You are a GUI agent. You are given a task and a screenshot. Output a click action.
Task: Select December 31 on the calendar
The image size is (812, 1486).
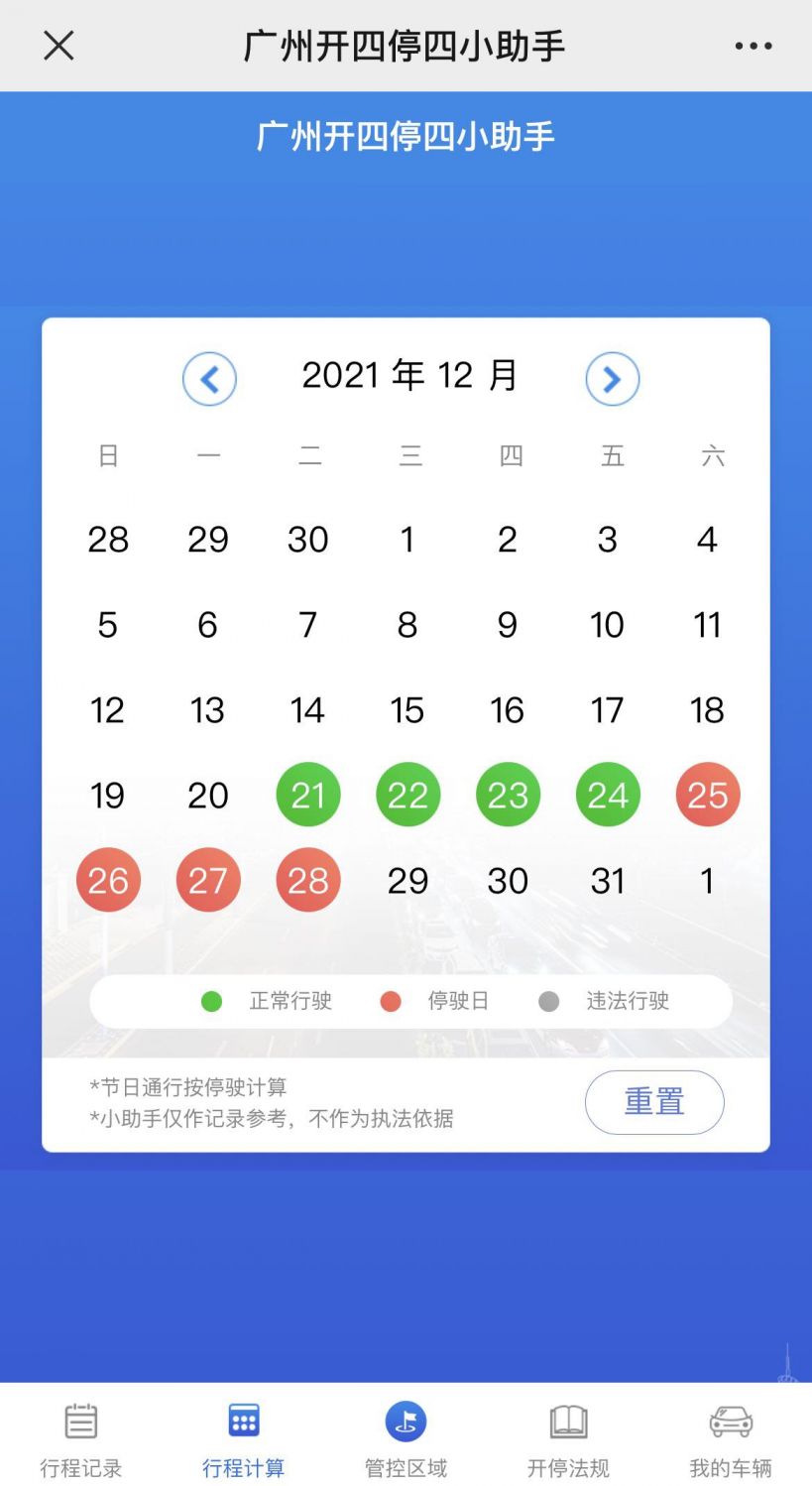pyautogui.click(x=607, y=881)
